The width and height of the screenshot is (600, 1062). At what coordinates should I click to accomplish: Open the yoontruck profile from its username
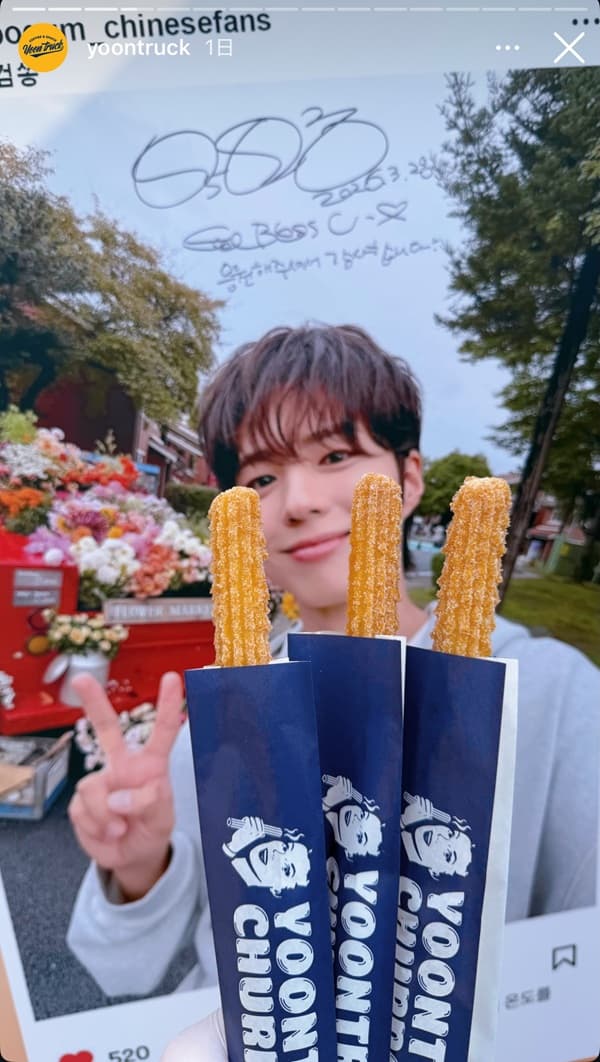(138, 48)
